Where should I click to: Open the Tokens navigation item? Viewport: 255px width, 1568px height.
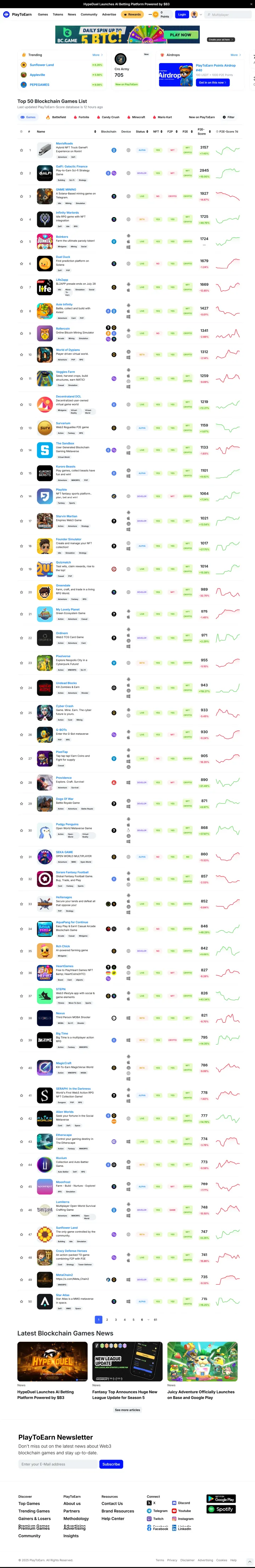click(x=58, y=15)
